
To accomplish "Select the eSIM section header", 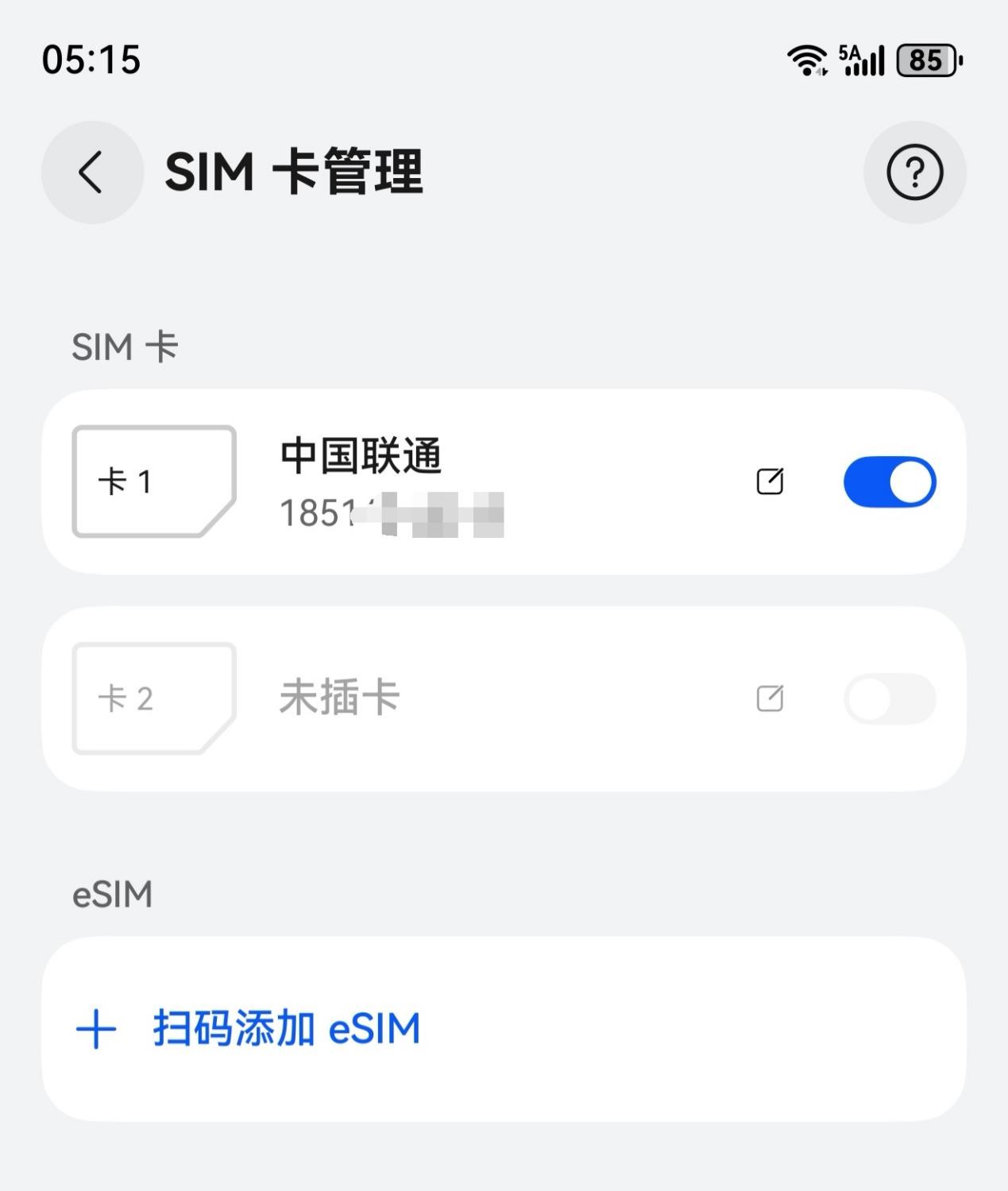I will 111,893.
